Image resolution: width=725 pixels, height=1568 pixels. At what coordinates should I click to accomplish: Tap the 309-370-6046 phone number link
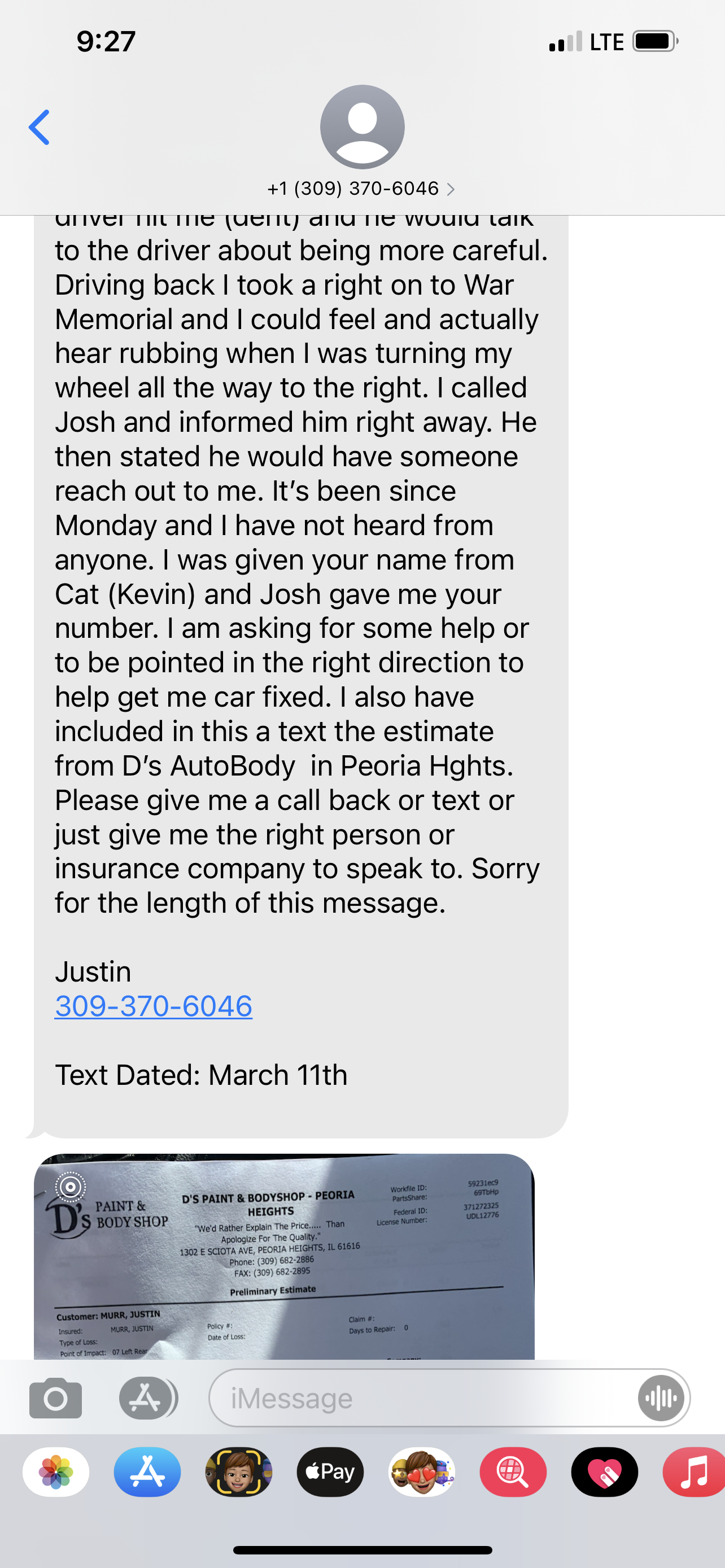[154, 1006]
